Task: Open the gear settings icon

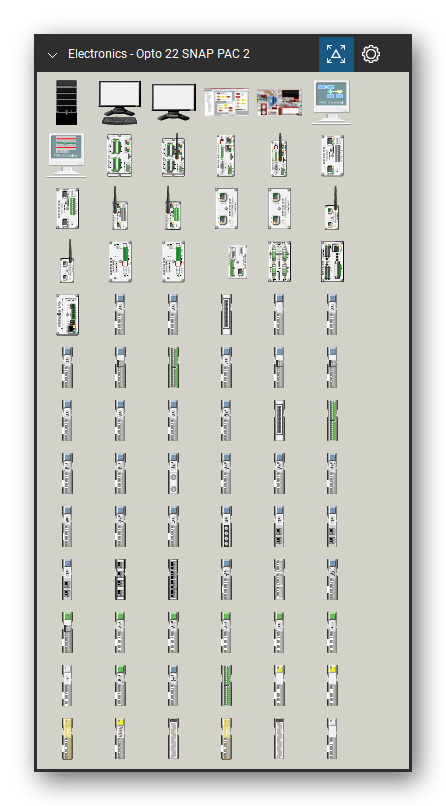Action: point(370,54)
